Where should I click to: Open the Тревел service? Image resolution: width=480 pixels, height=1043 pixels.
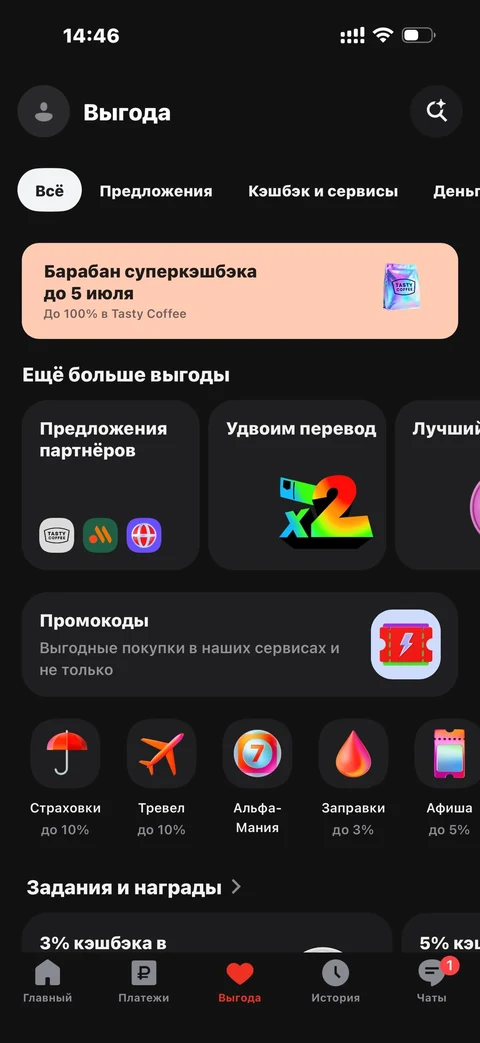coord(162,780)
